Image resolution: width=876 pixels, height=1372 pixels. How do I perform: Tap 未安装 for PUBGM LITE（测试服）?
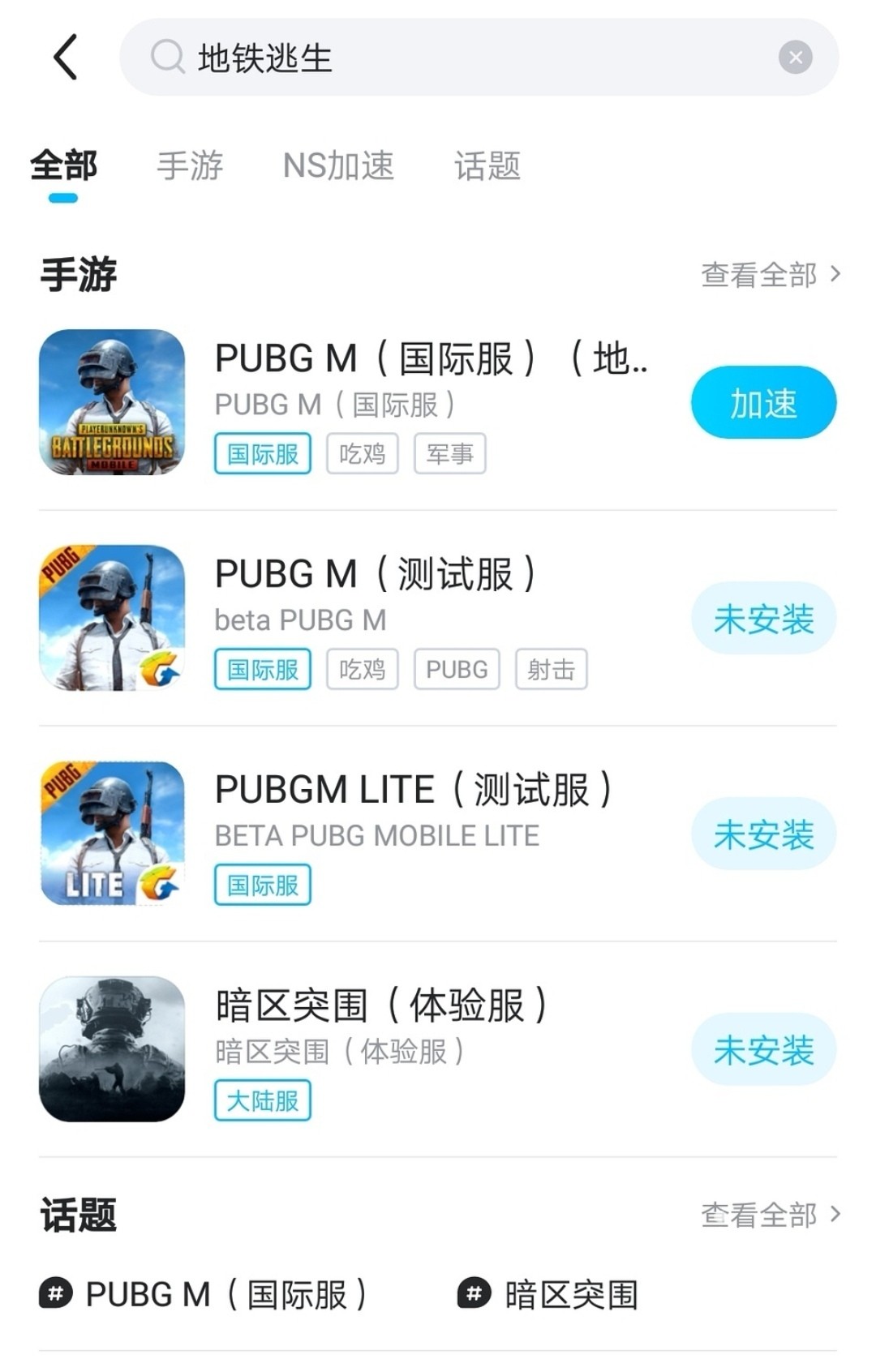pos(763,834)
